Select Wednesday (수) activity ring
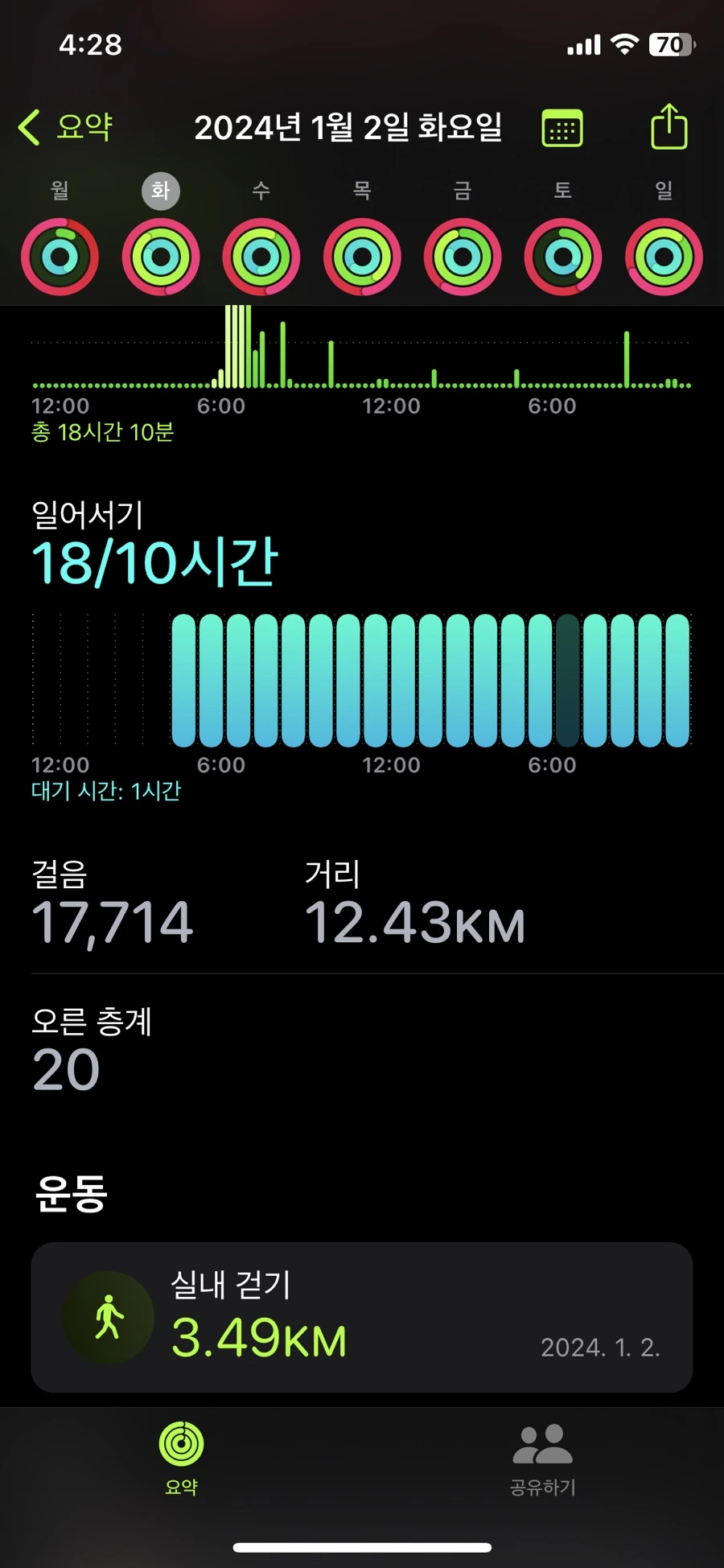Viewport: 724px width, 1568px height. pos(261,257)
